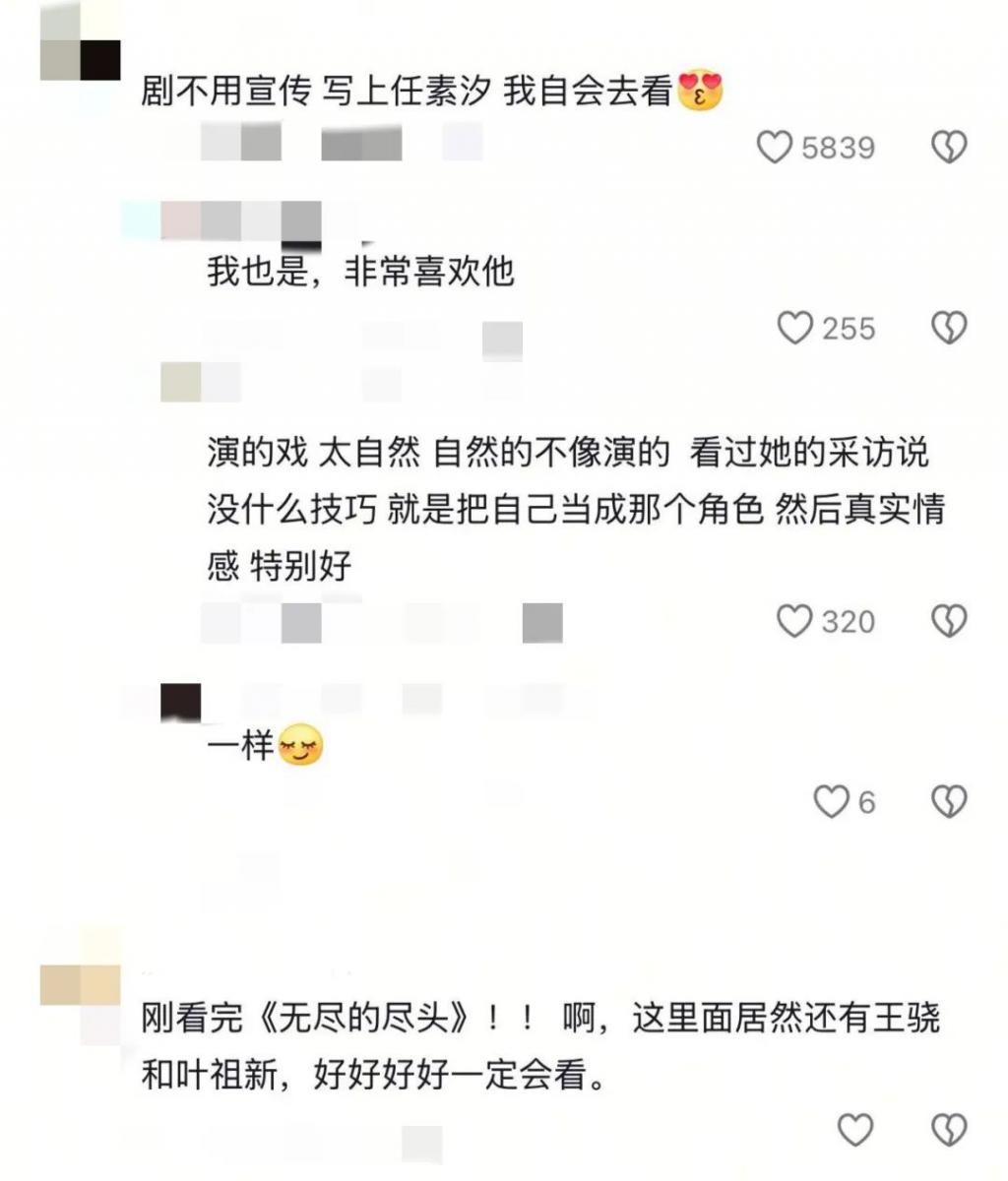The image size is (1008, 1181).
Task: Dislike the '一样' reply
Action: click(x=949, y=802)
